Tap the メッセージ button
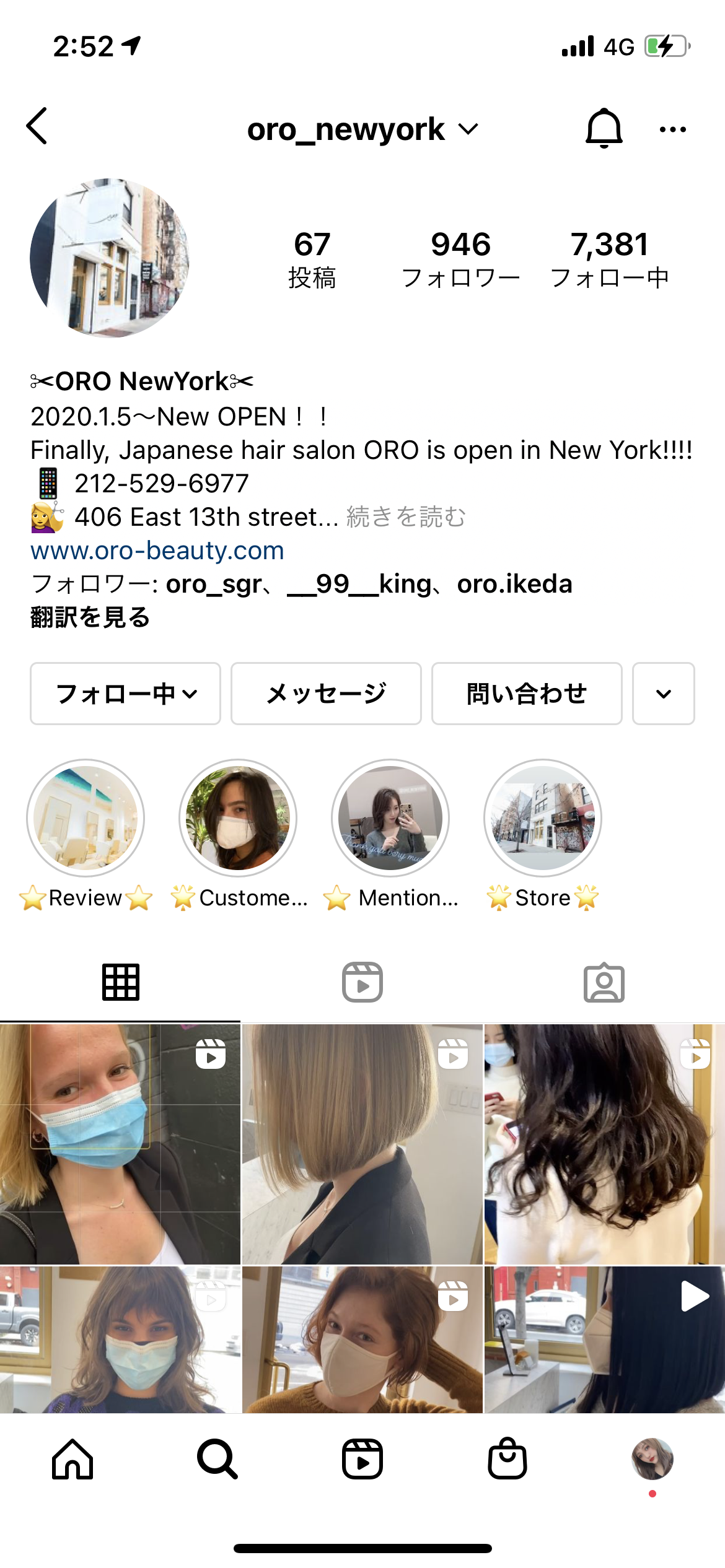725x1568 pixels. (326, 694)
